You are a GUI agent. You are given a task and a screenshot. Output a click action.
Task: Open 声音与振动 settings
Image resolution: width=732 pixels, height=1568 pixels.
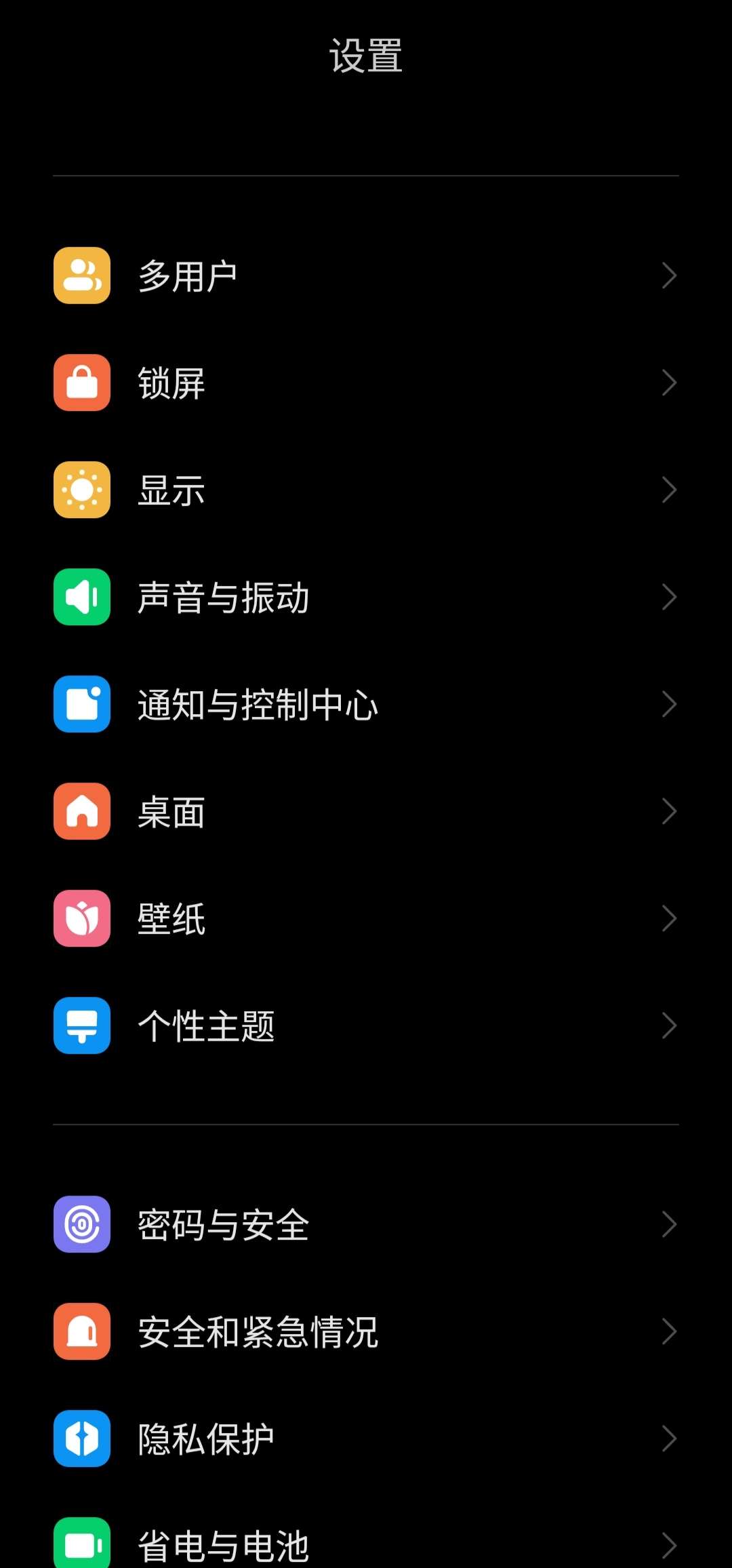click(366, 597)
